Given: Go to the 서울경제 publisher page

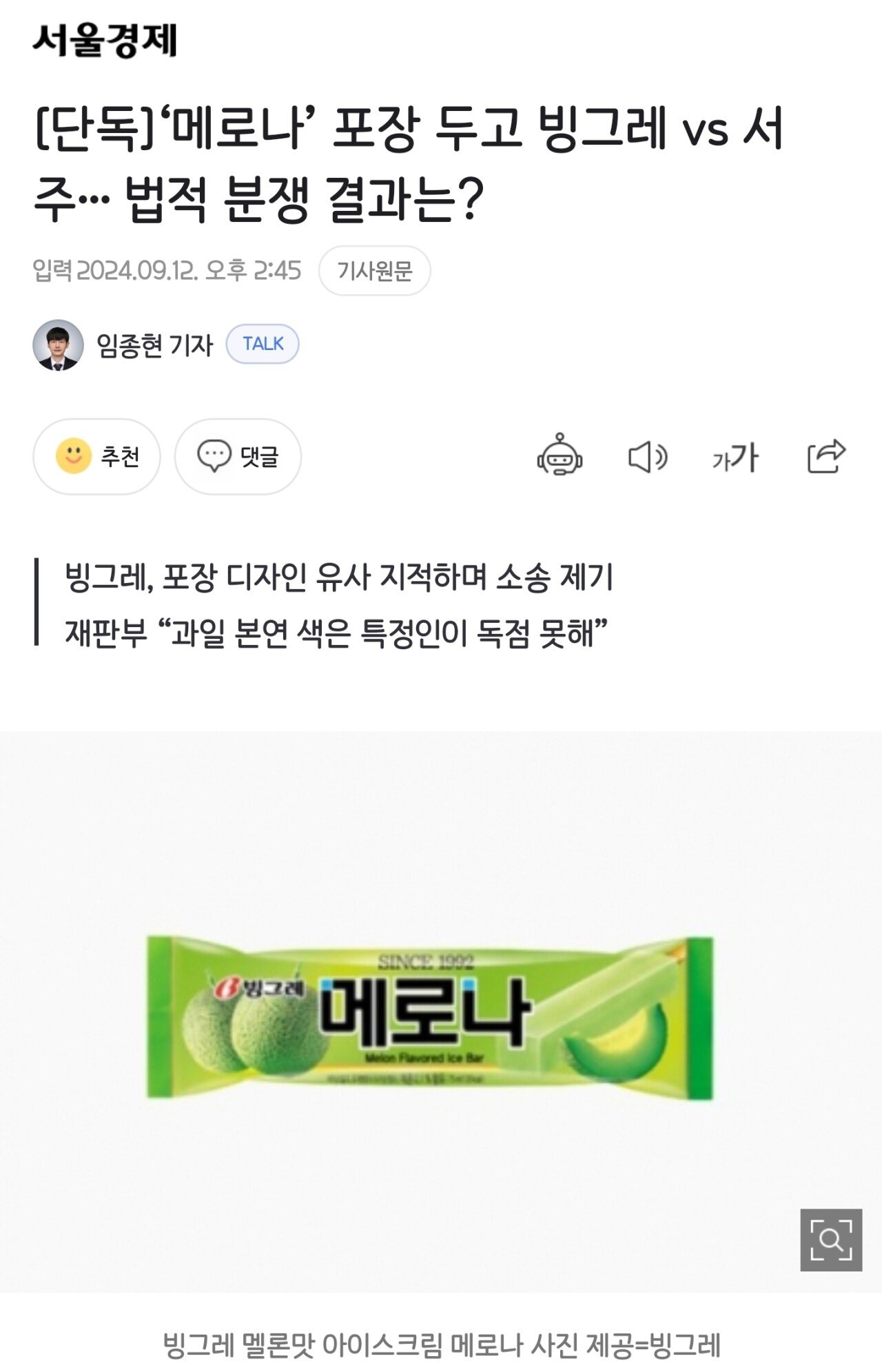Looking at the screenshot, I should coord(105,40).
